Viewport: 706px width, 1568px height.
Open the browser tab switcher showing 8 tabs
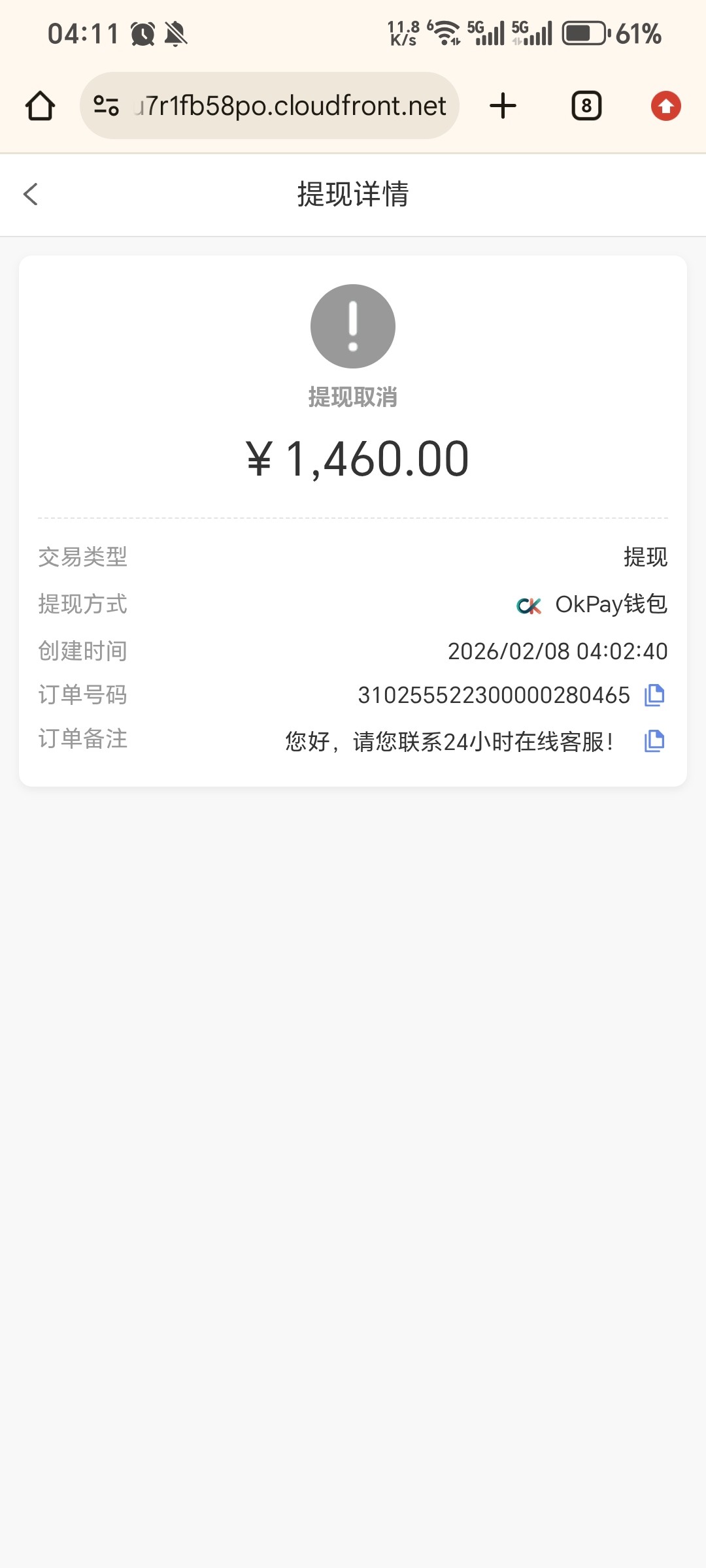pyautogui.click(x=585, y=105)
